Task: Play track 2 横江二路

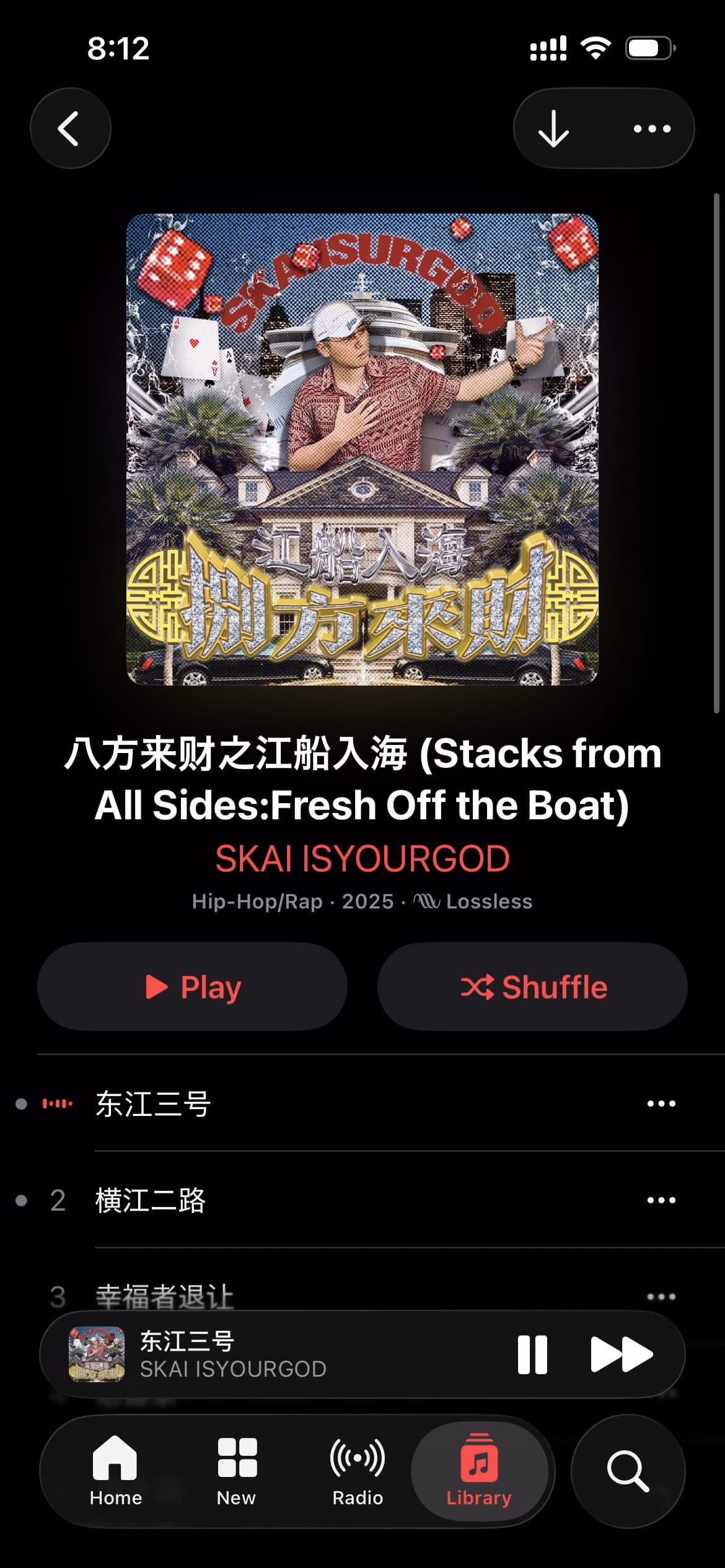Action: (362, 1200)
